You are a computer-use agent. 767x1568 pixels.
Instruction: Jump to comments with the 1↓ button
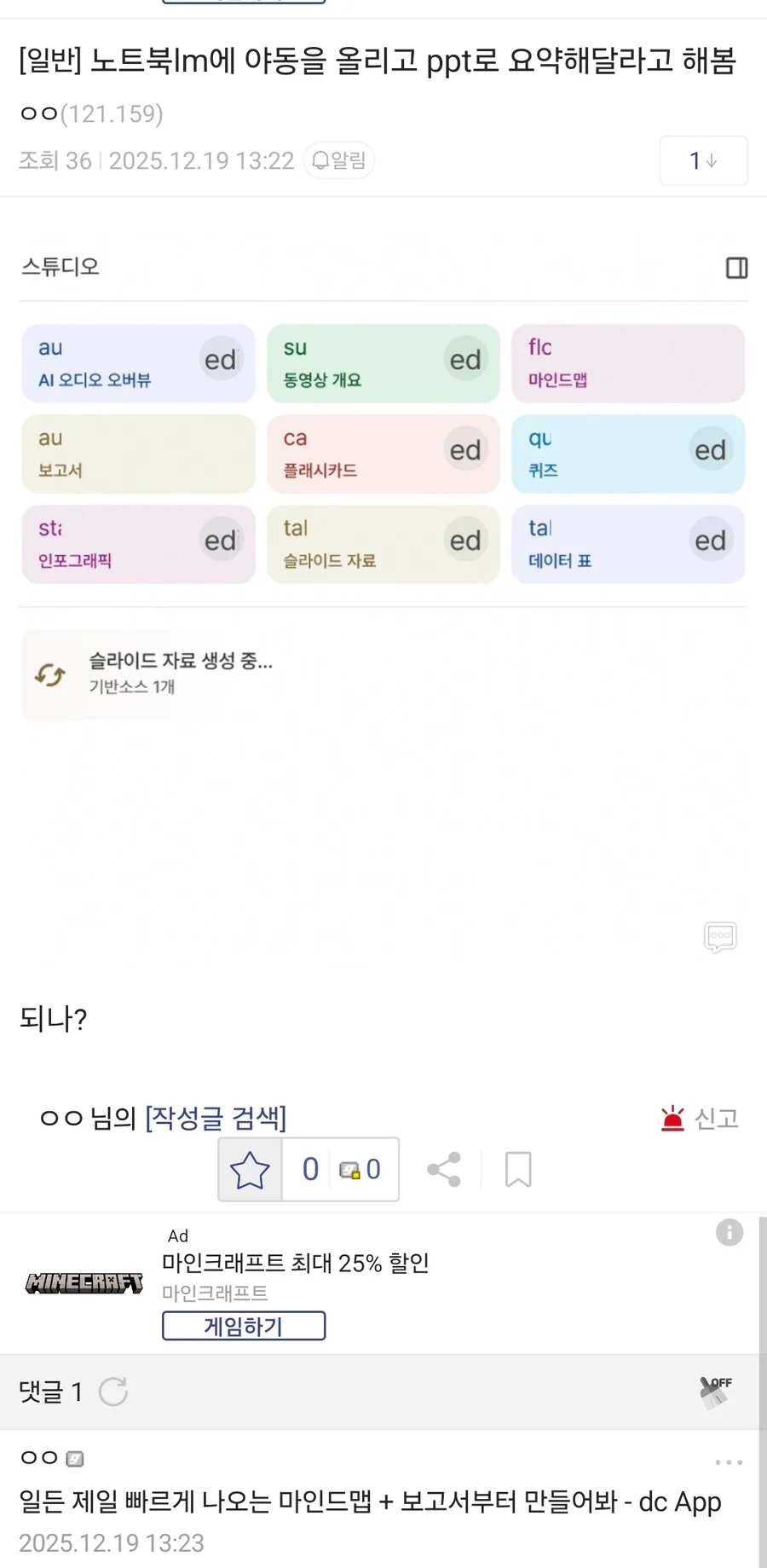tap(703, 160)
